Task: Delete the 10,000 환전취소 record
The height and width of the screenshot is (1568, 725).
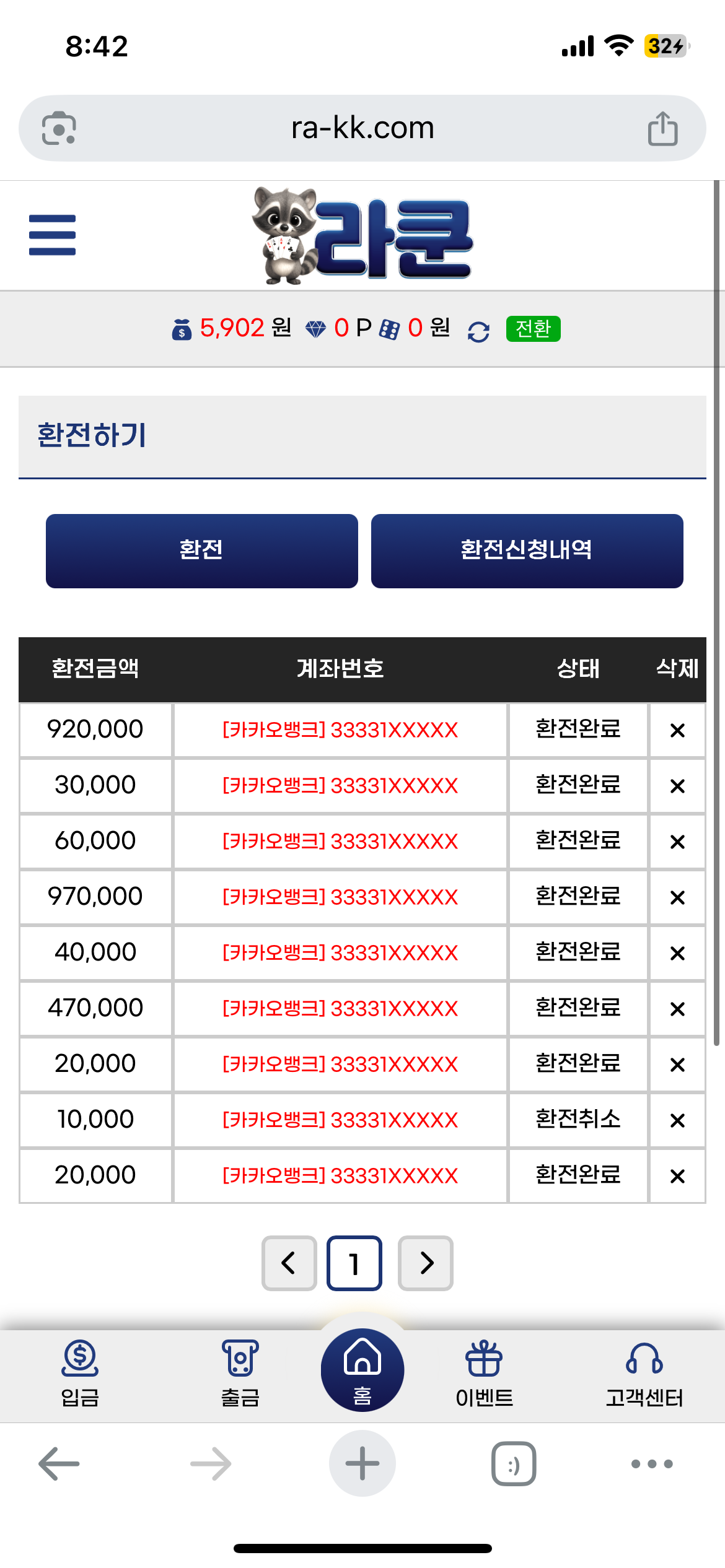Action: tap(677, 1120)
